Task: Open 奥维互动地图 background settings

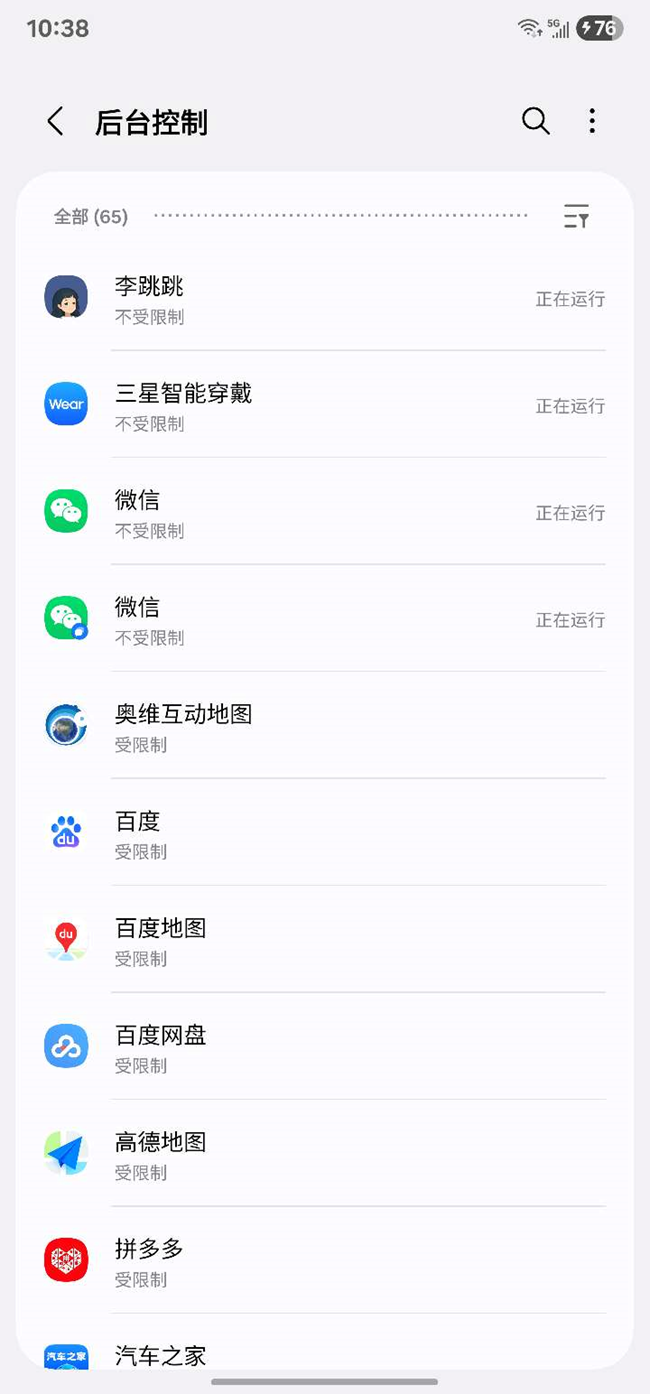Action: (325, 727)
